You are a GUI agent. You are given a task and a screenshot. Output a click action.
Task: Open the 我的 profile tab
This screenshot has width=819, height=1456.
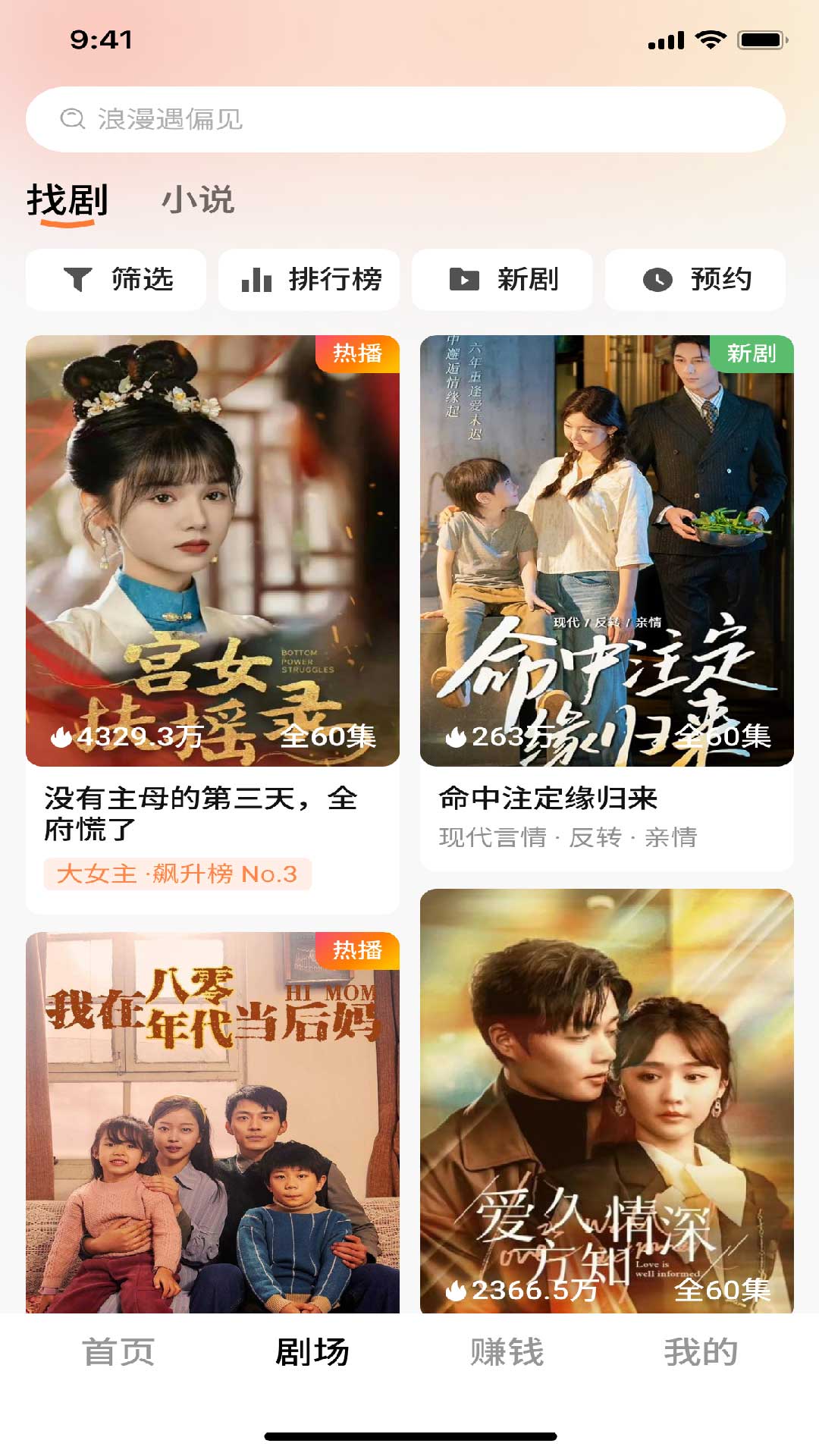(701, 1352)
